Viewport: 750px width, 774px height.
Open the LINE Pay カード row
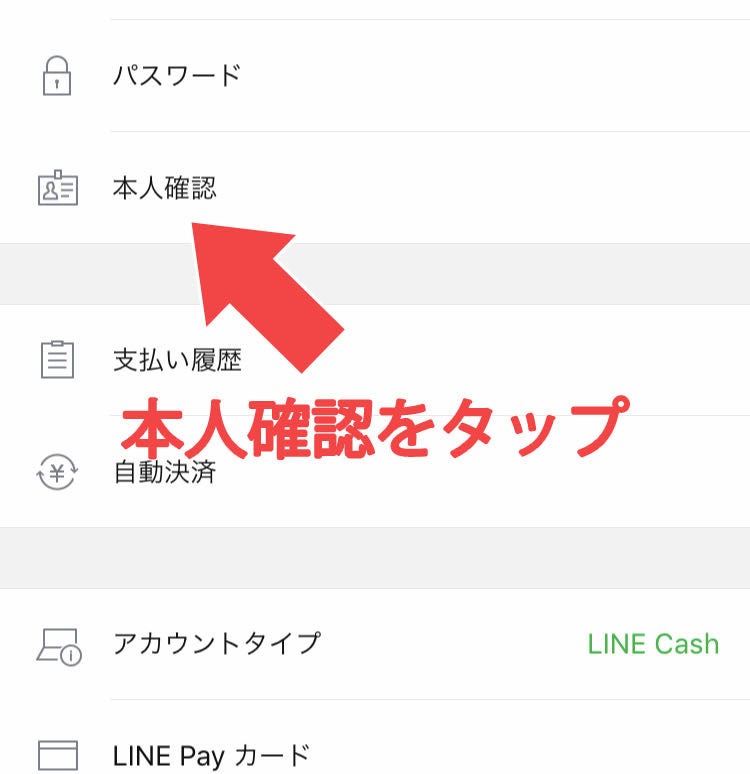point(210,754)
